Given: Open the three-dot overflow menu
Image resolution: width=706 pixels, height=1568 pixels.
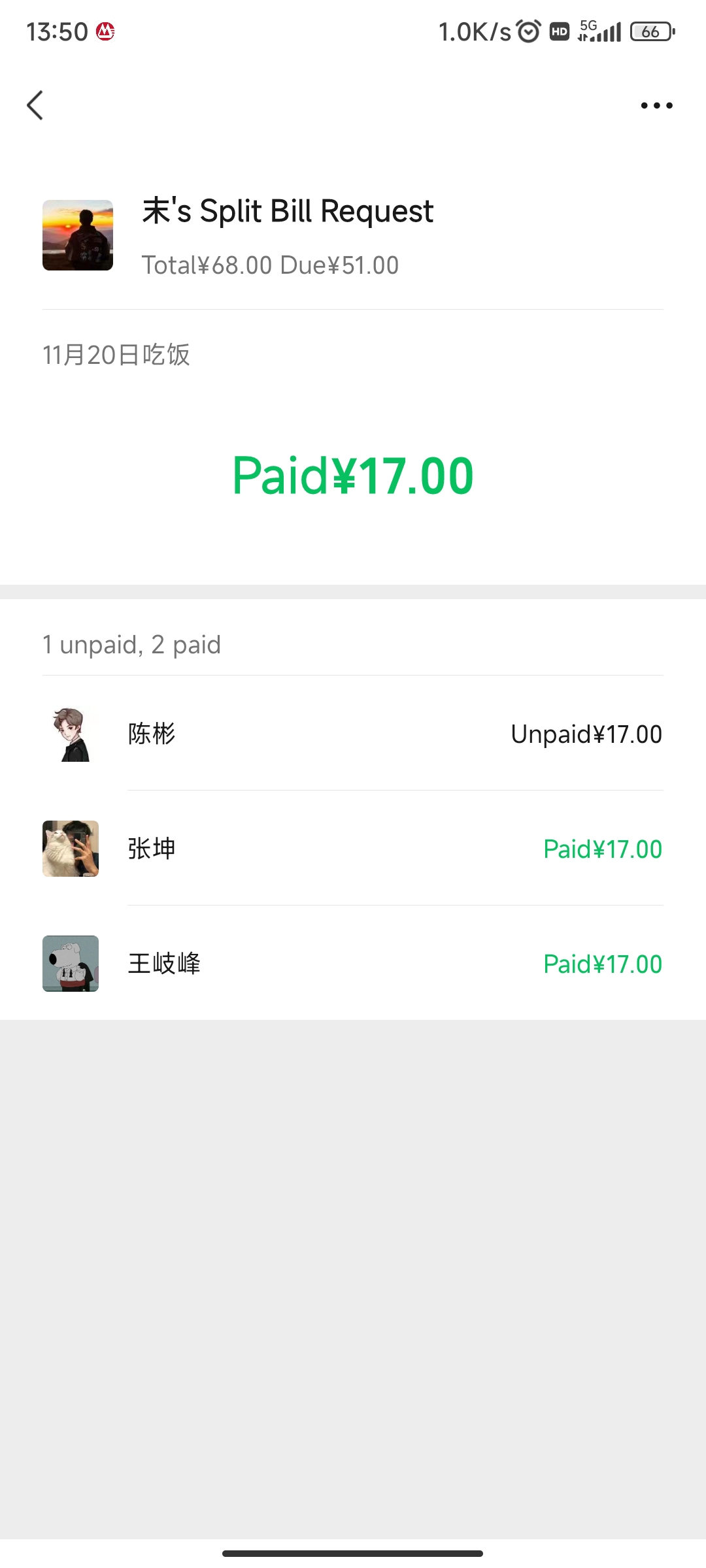Looking at the screenshot, I should point(656,105).
